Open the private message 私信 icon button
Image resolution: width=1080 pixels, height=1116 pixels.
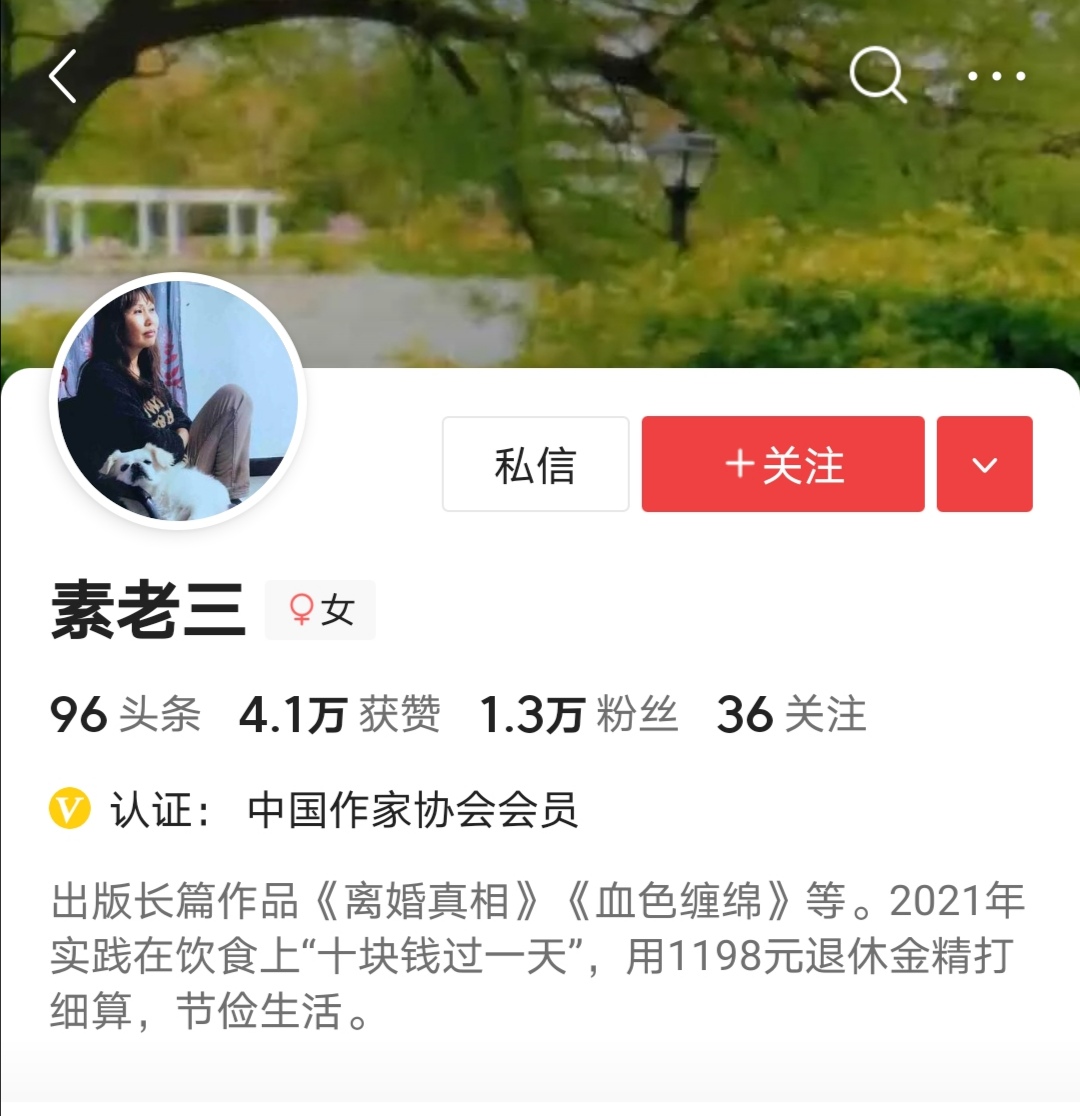(534, 462)
